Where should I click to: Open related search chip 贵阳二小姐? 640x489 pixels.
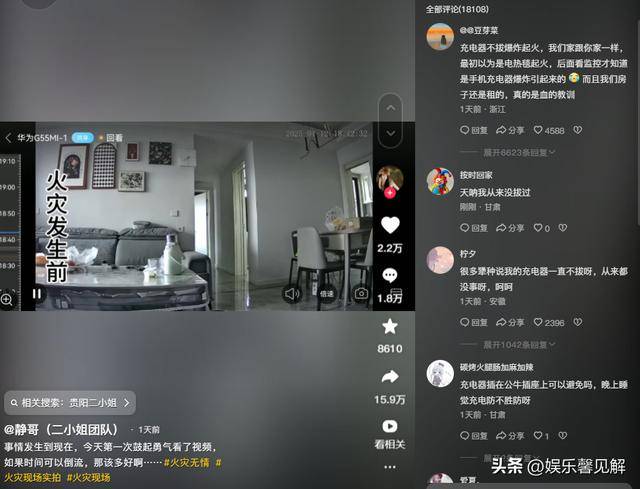(69, 403)
